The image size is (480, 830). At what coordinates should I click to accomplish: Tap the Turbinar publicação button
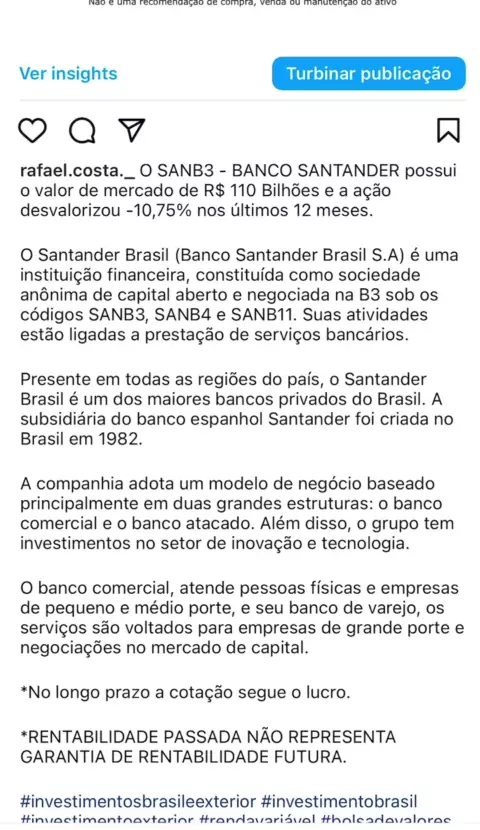tap(369, 73)
